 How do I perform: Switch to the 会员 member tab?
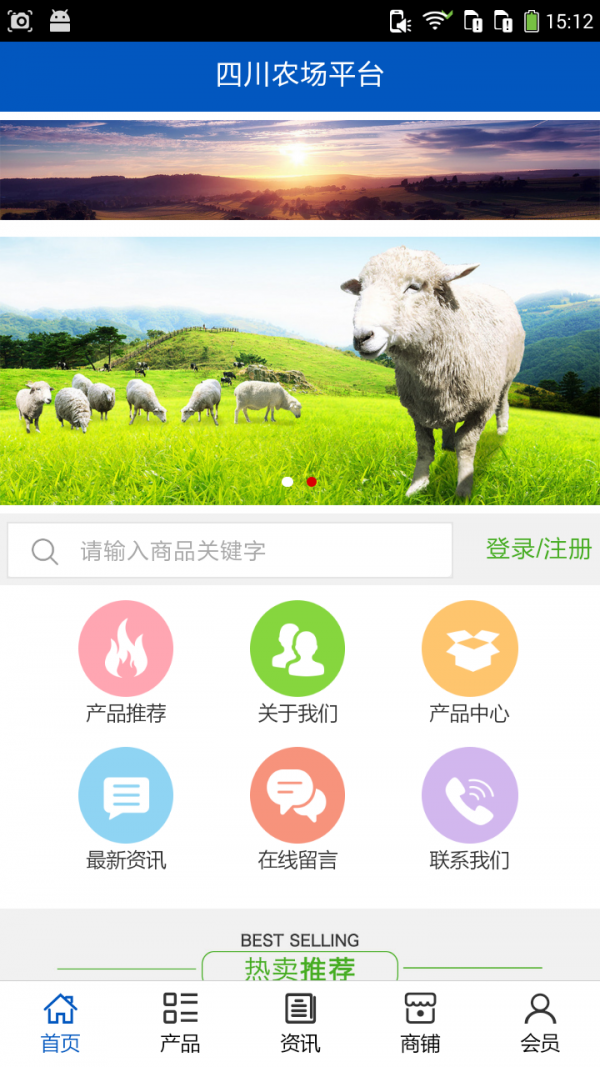pos(540,1023)
